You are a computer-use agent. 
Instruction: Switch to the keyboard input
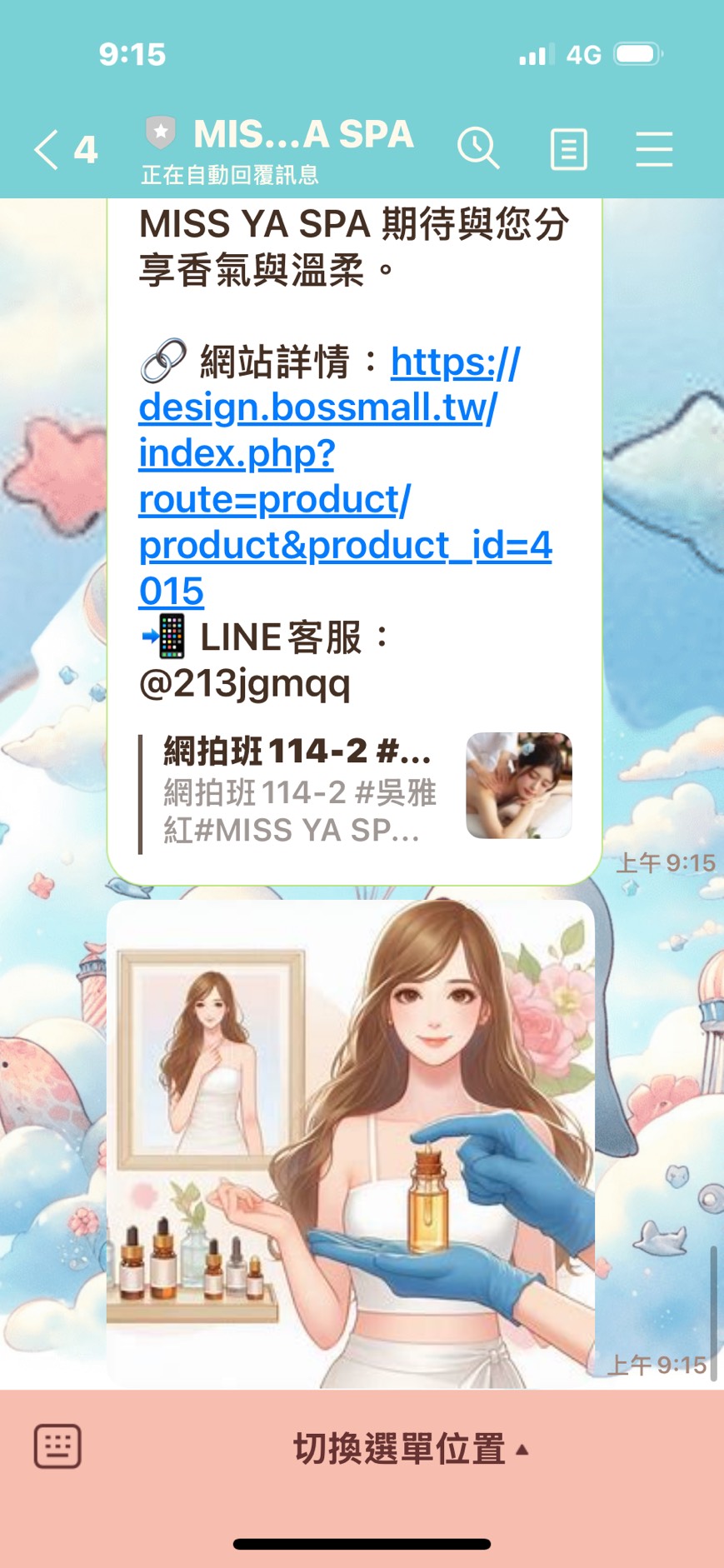point(57,1447)
